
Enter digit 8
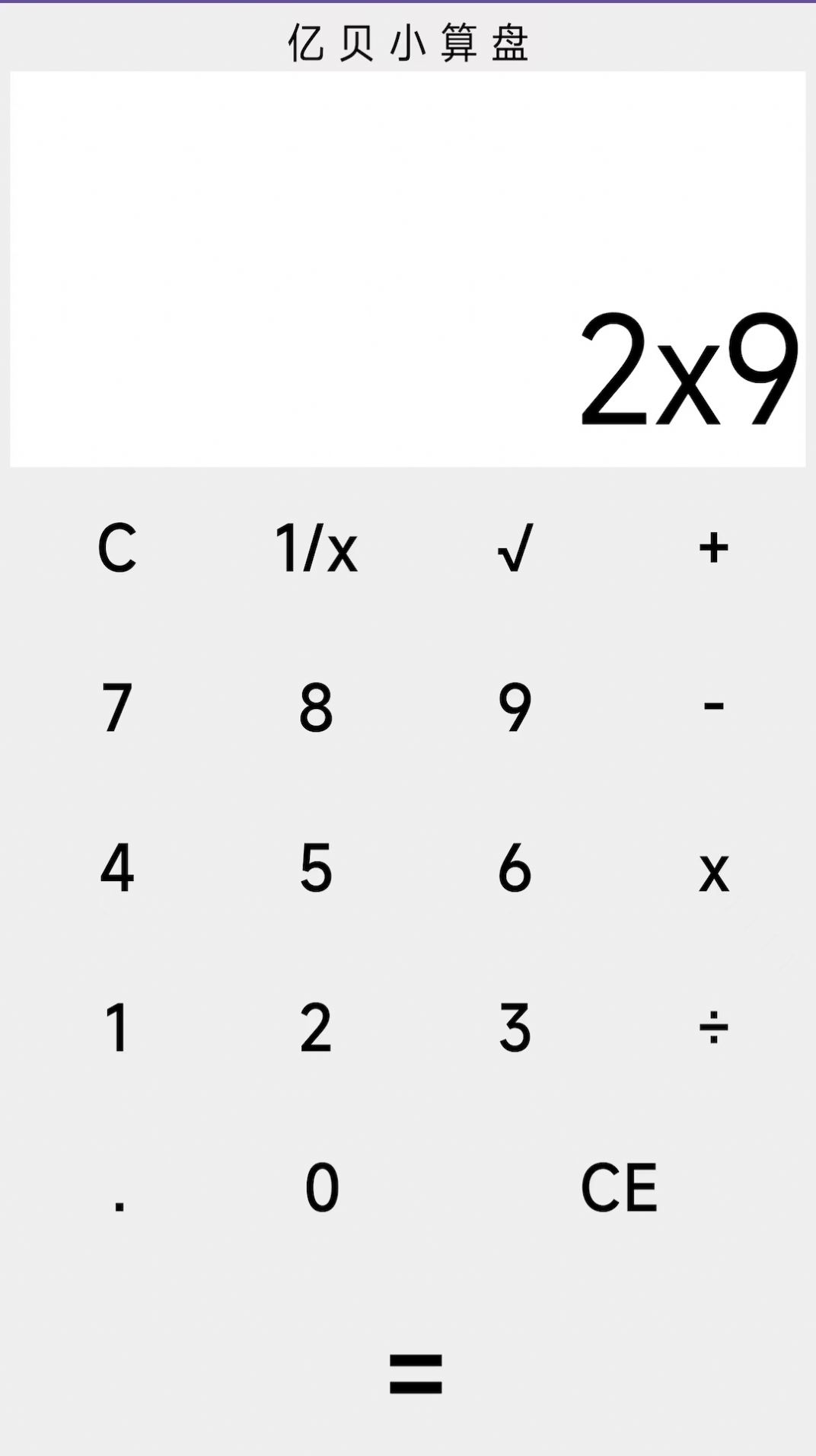tap(316, 707)
